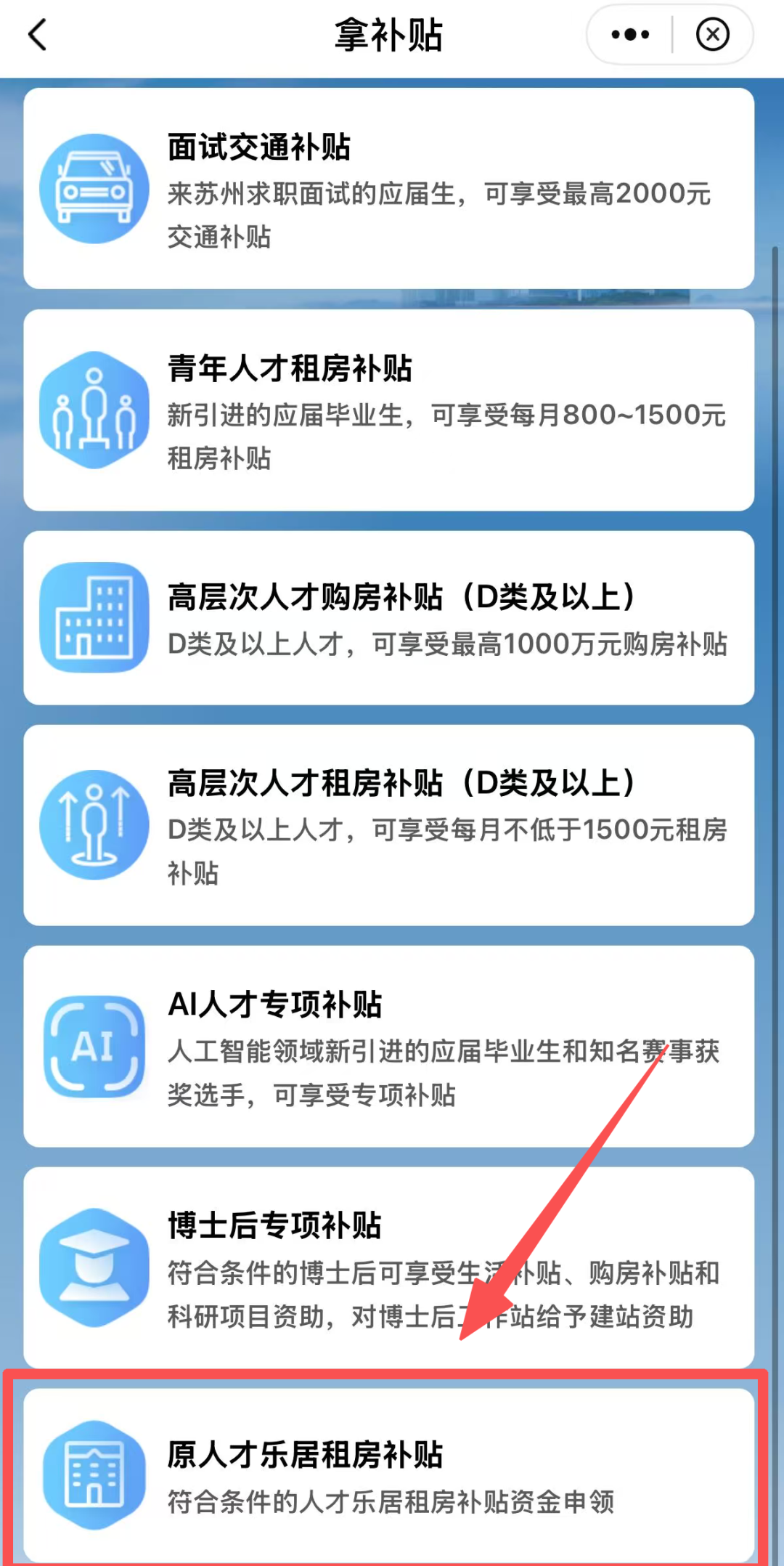Open the mini program more options menu

point(630,35)
